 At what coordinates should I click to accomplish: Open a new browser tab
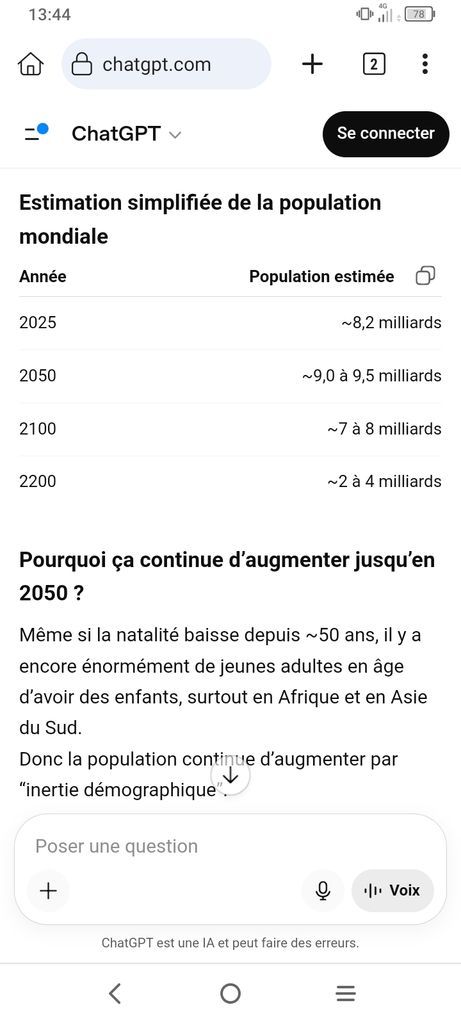point(312,64)
